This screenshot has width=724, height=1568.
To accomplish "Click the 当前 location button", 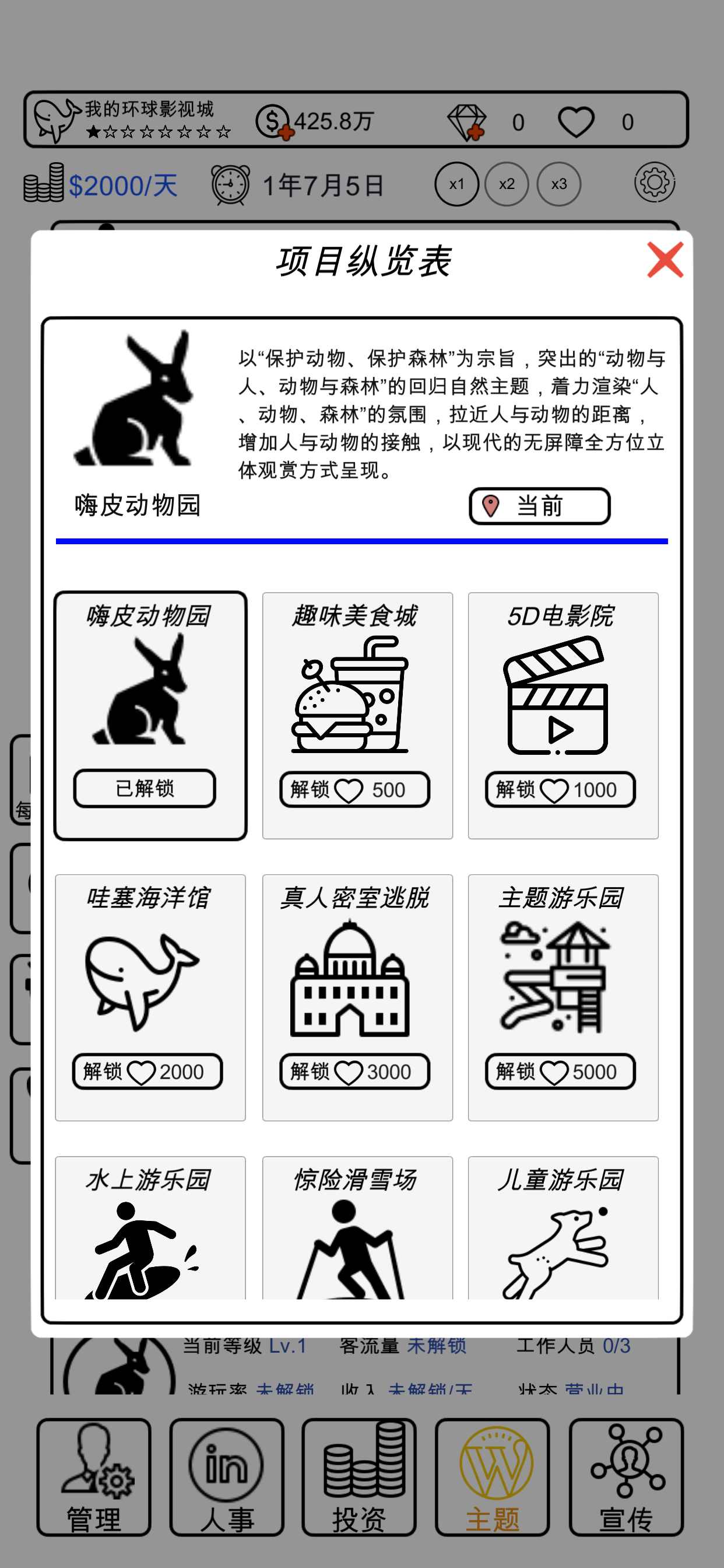I will click(539, 505).
